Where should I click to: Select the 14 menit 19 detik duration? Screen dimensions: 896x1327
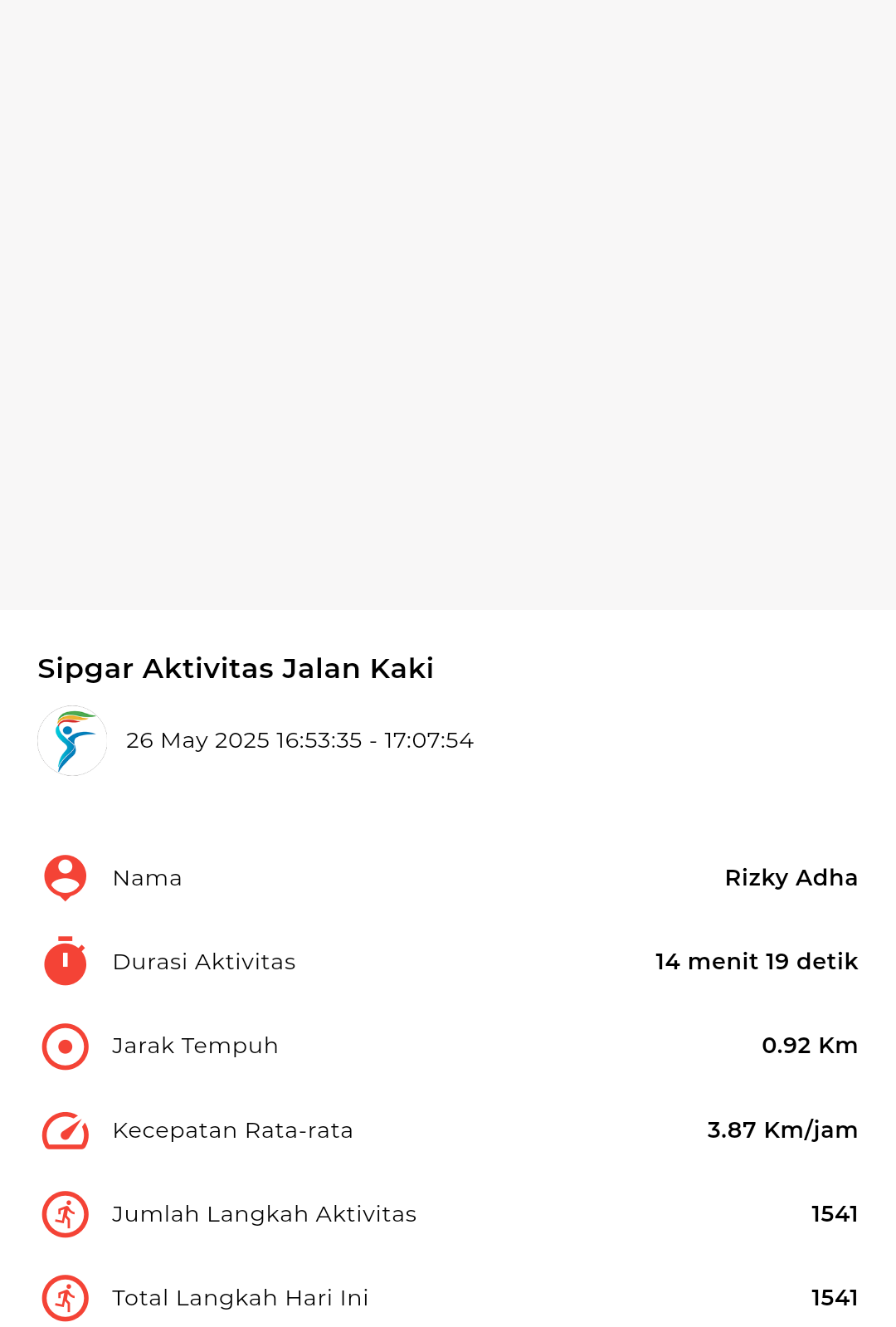[756, 963]
